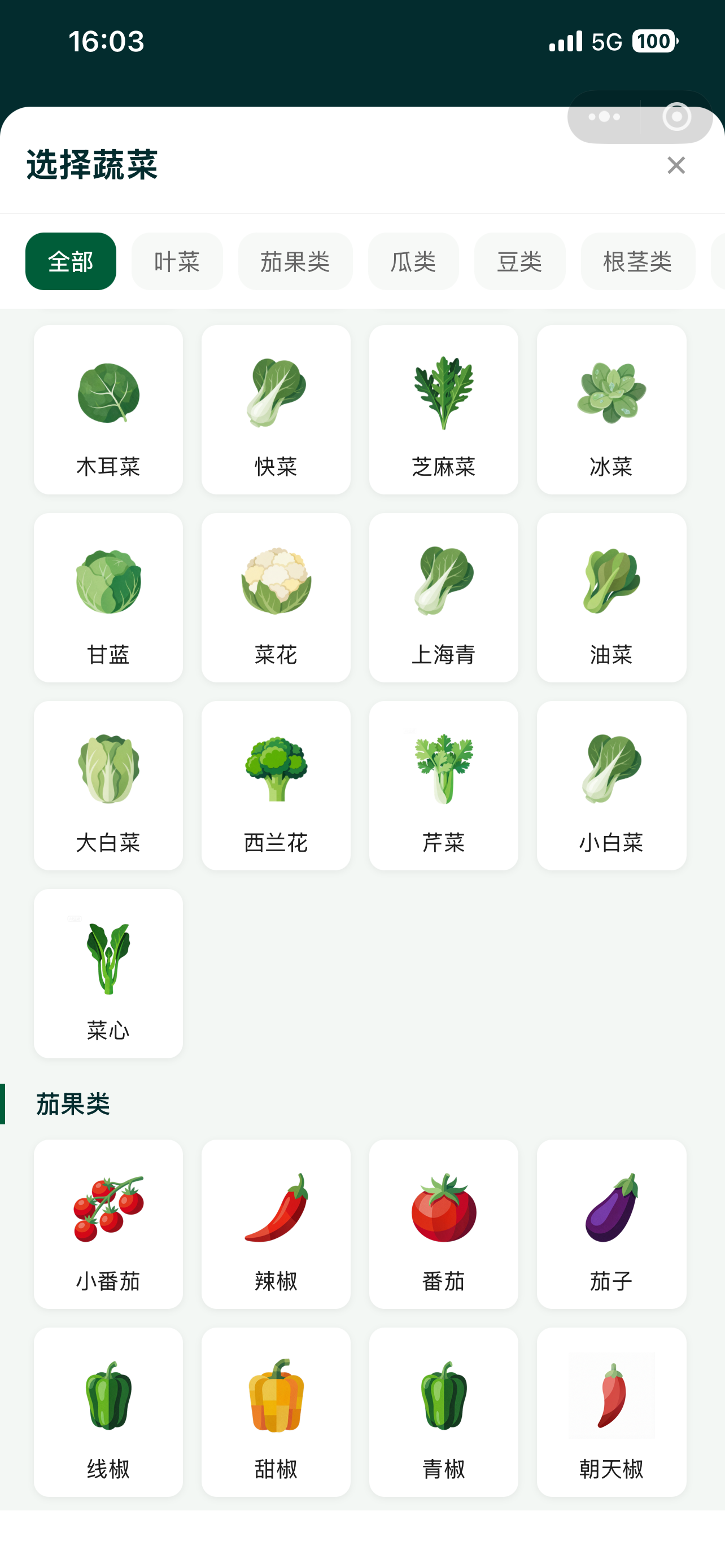Select the 芝麻菜 card
The image size is (725, 1568).
443,410
